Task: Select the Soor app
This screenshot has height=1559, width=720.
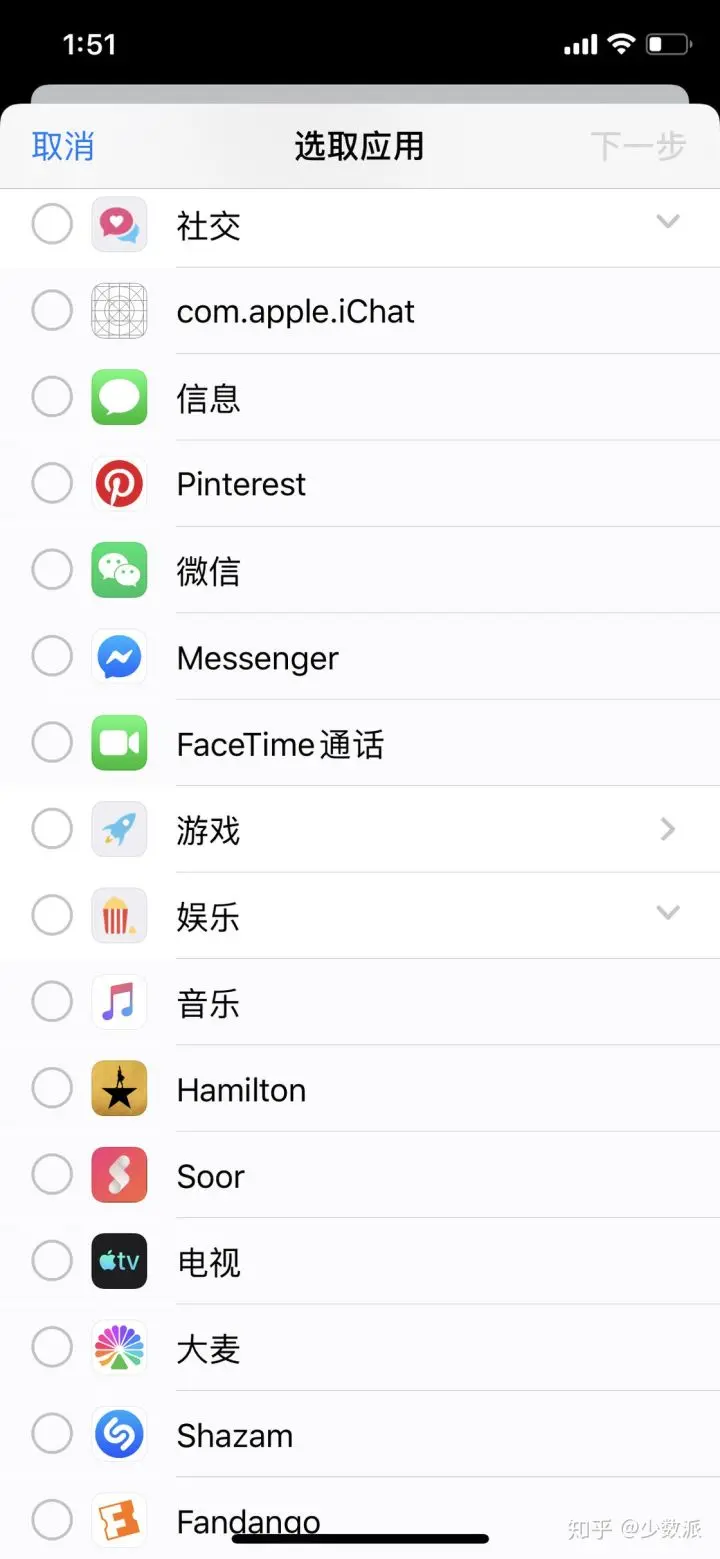Action: click(x=52, y=1175)
